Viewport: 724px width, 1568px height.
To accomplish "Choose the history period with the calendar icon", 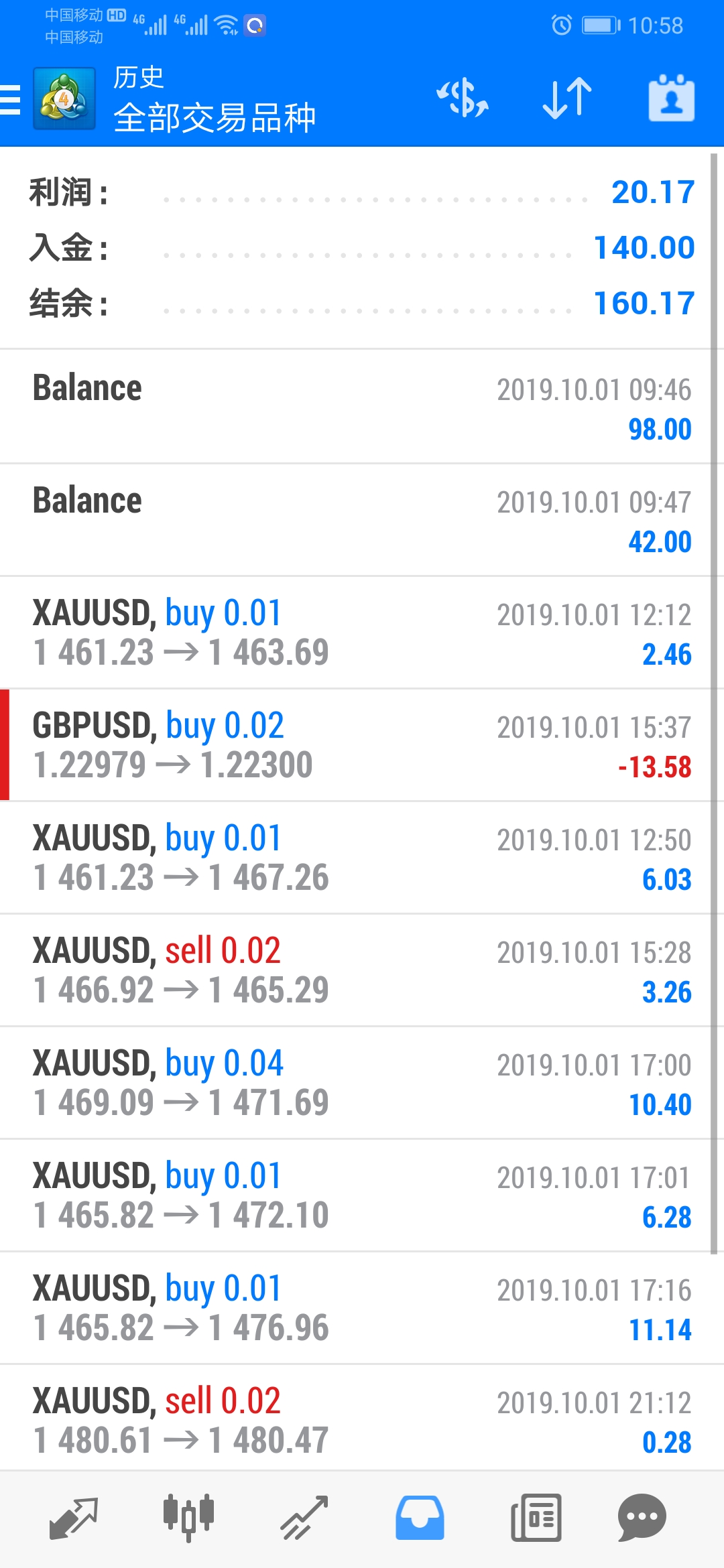I will [x=671, y=99].
